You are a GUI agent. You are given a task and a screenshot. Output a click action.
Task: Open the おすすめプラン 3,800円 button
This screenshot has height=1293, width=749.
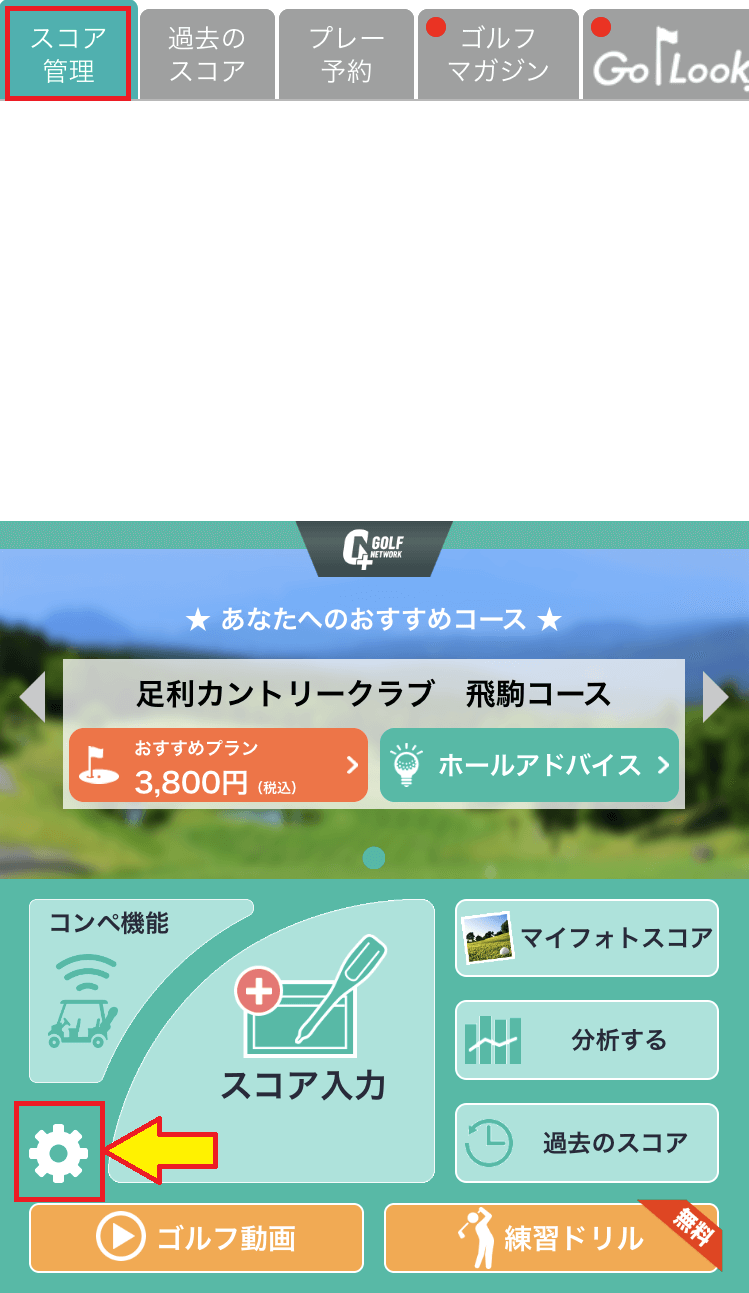(x=218, y=765)
